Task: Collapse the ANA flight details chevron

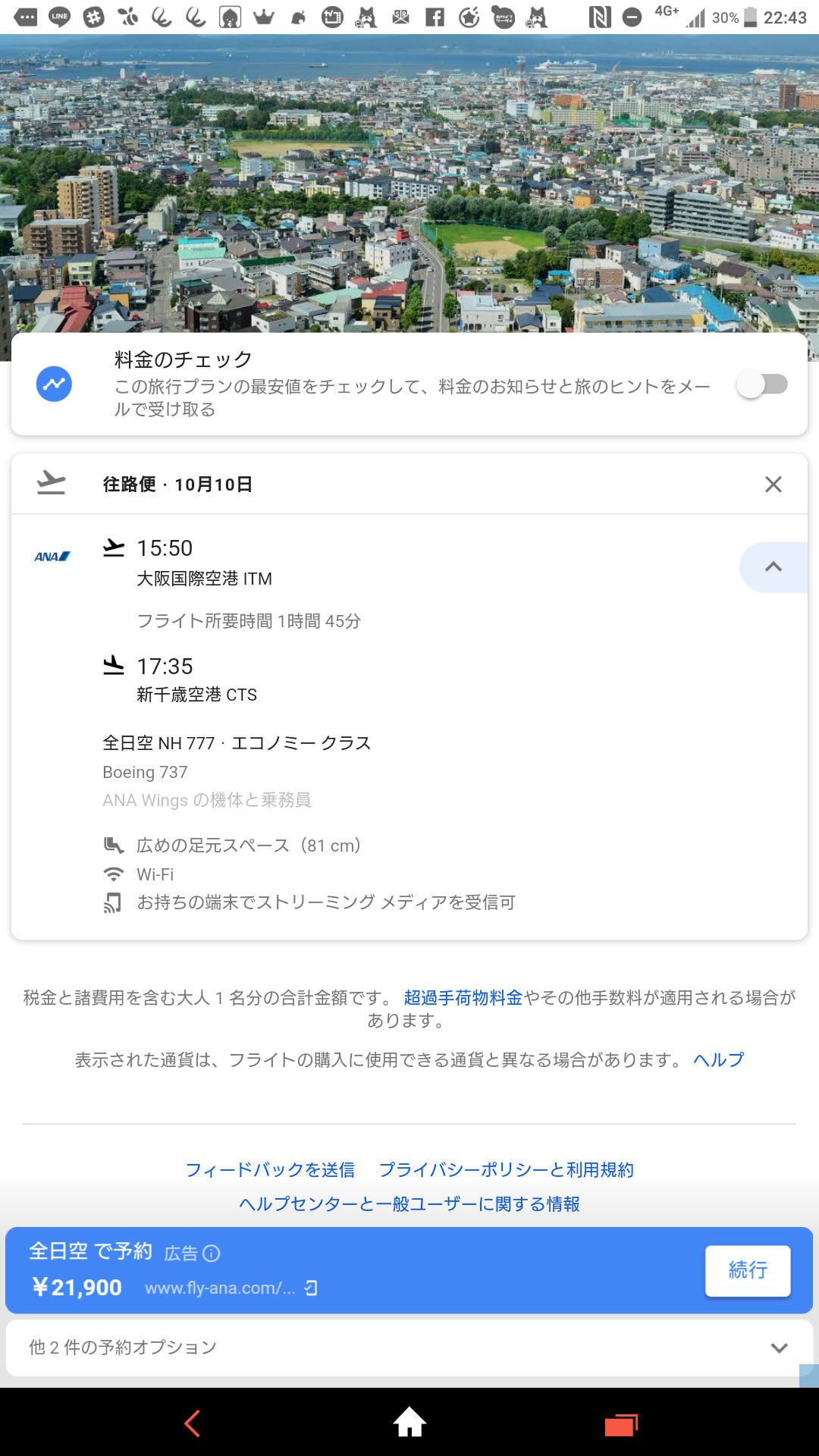Action: [x=773, y=566]
